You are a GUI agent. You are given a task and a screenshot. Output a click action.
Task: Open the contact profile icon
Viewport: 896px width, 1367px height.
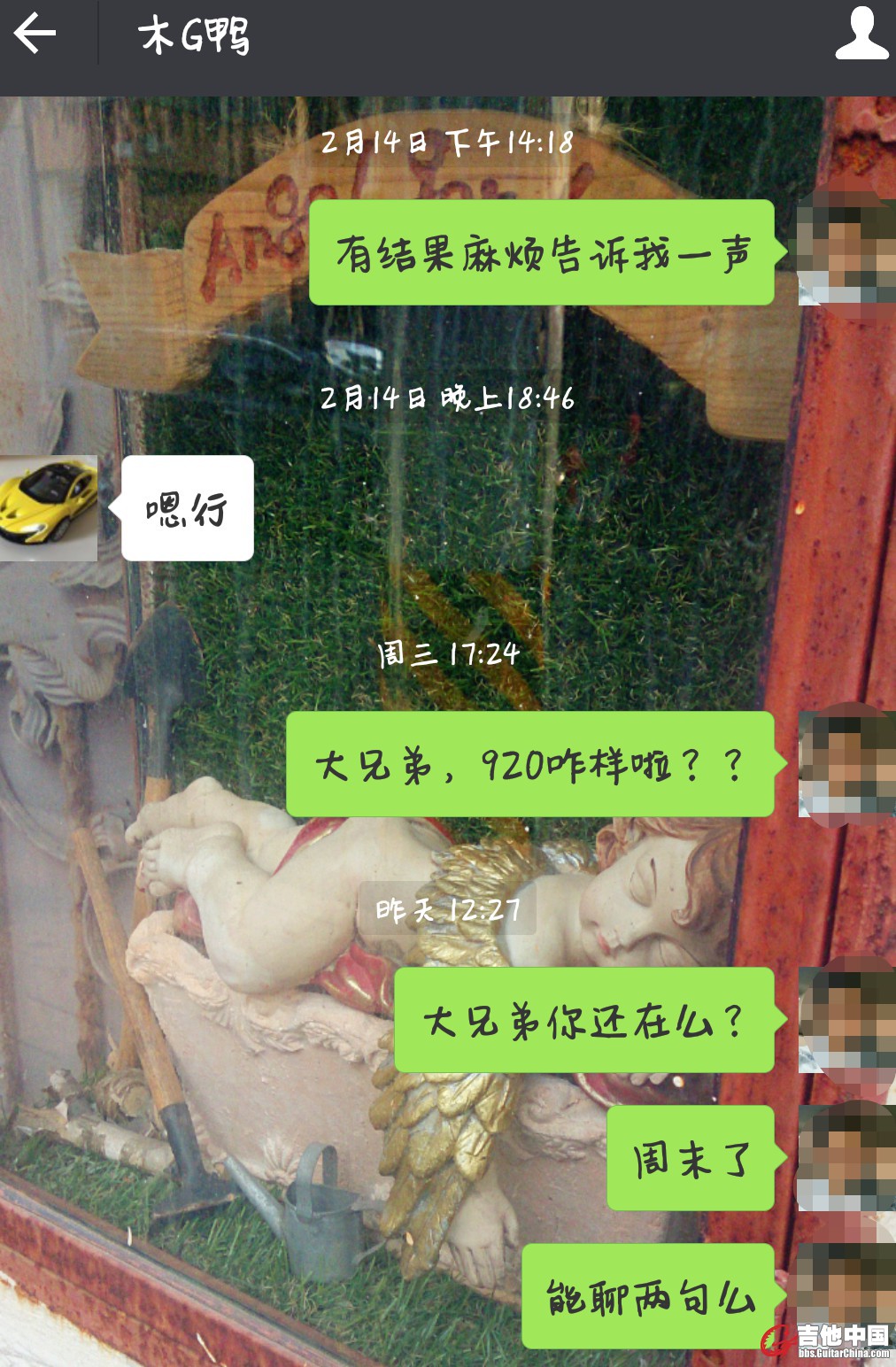(x=861, y=34)
